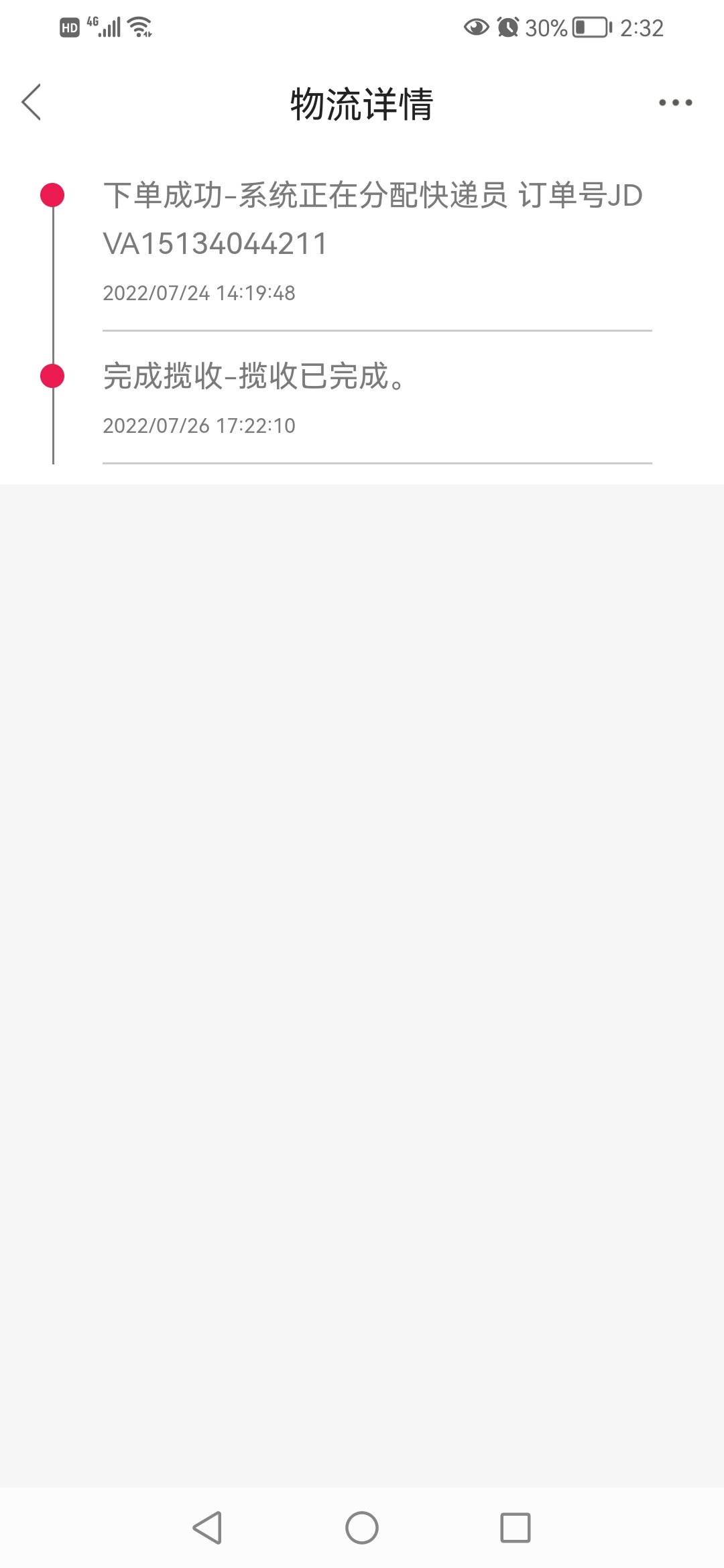Image resolution: width=724 pixels, height=1568 pixels.
Task: Open recent apps from the navigation bar
Action: [x=515, y=1528]
